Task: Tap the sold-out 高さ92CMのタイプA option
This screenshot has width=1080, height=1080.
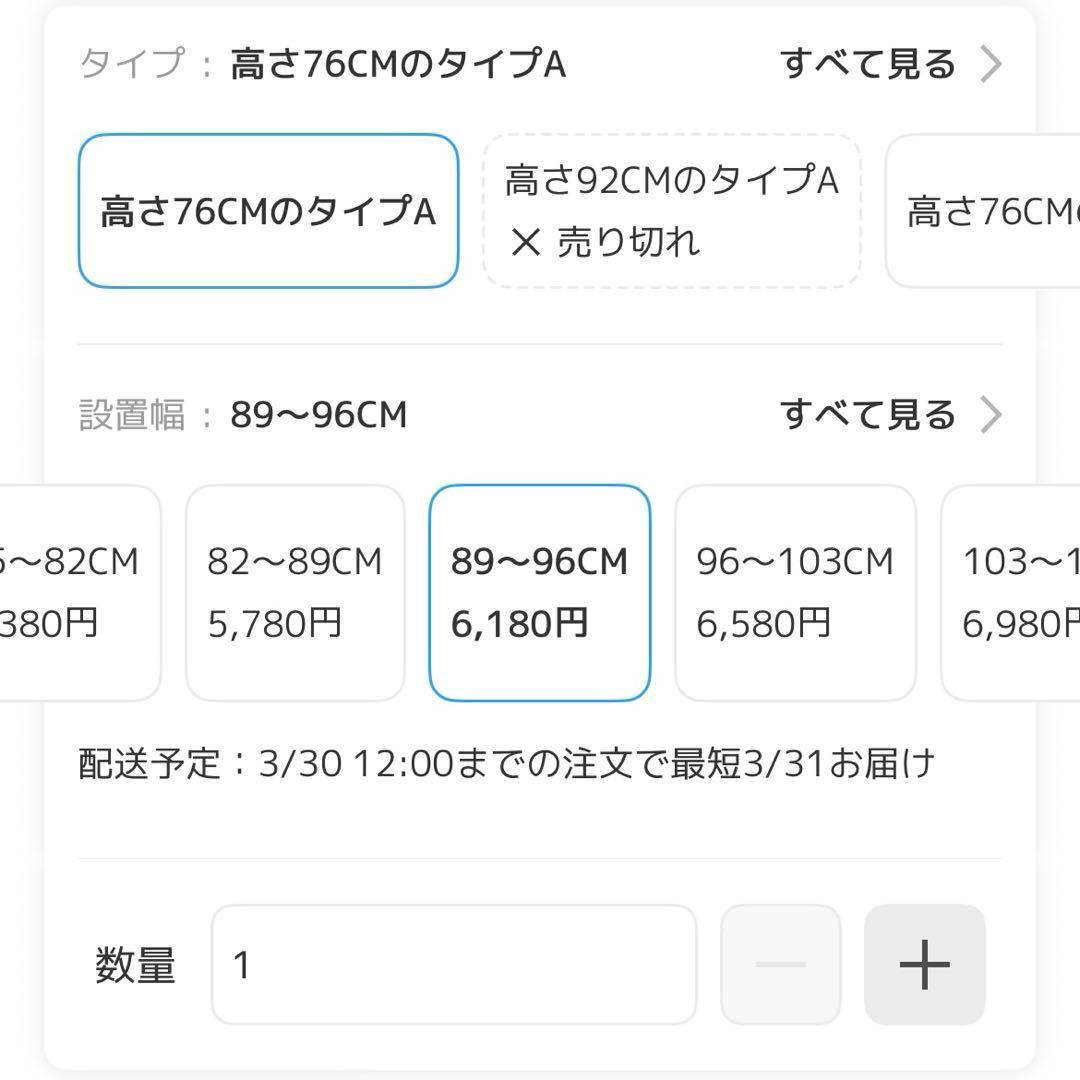Action: (x=672, y=211)
